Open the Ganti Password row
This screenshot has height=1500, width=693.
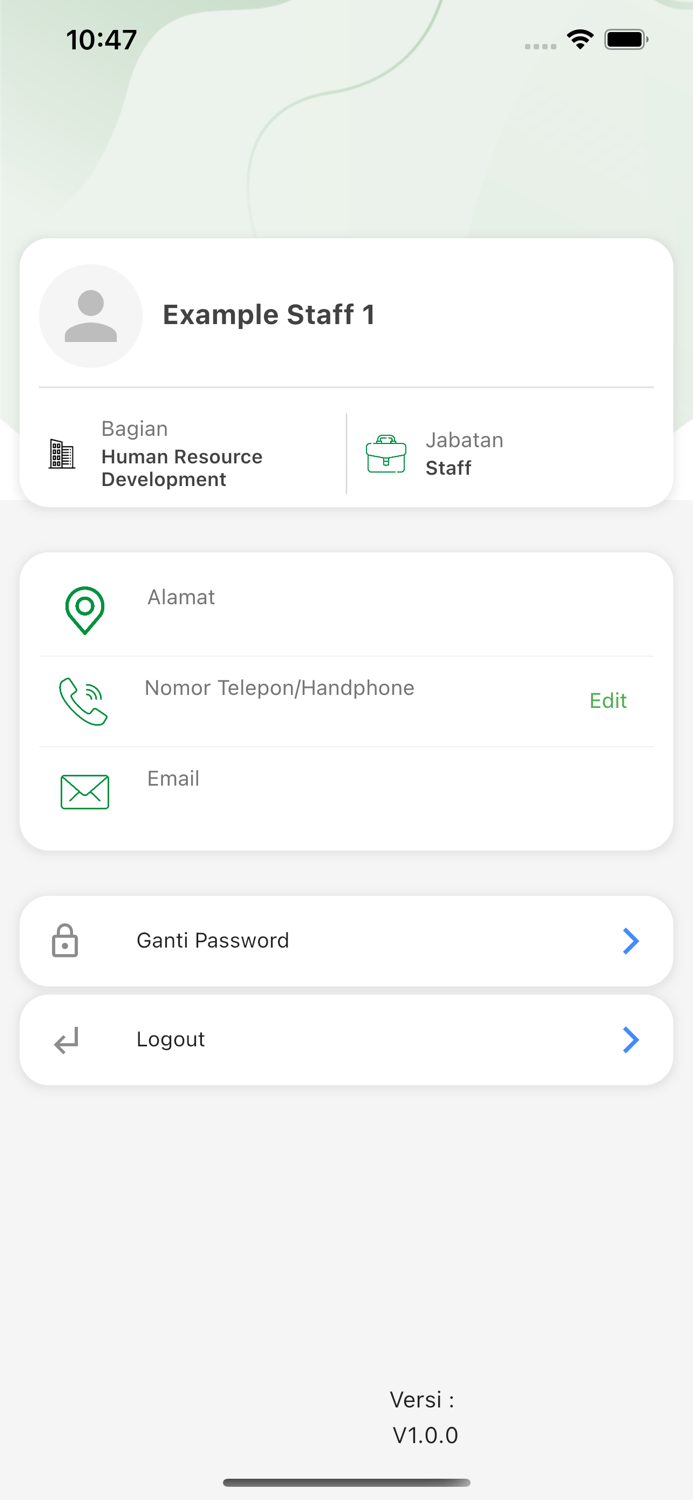click(x=346, y=941)
